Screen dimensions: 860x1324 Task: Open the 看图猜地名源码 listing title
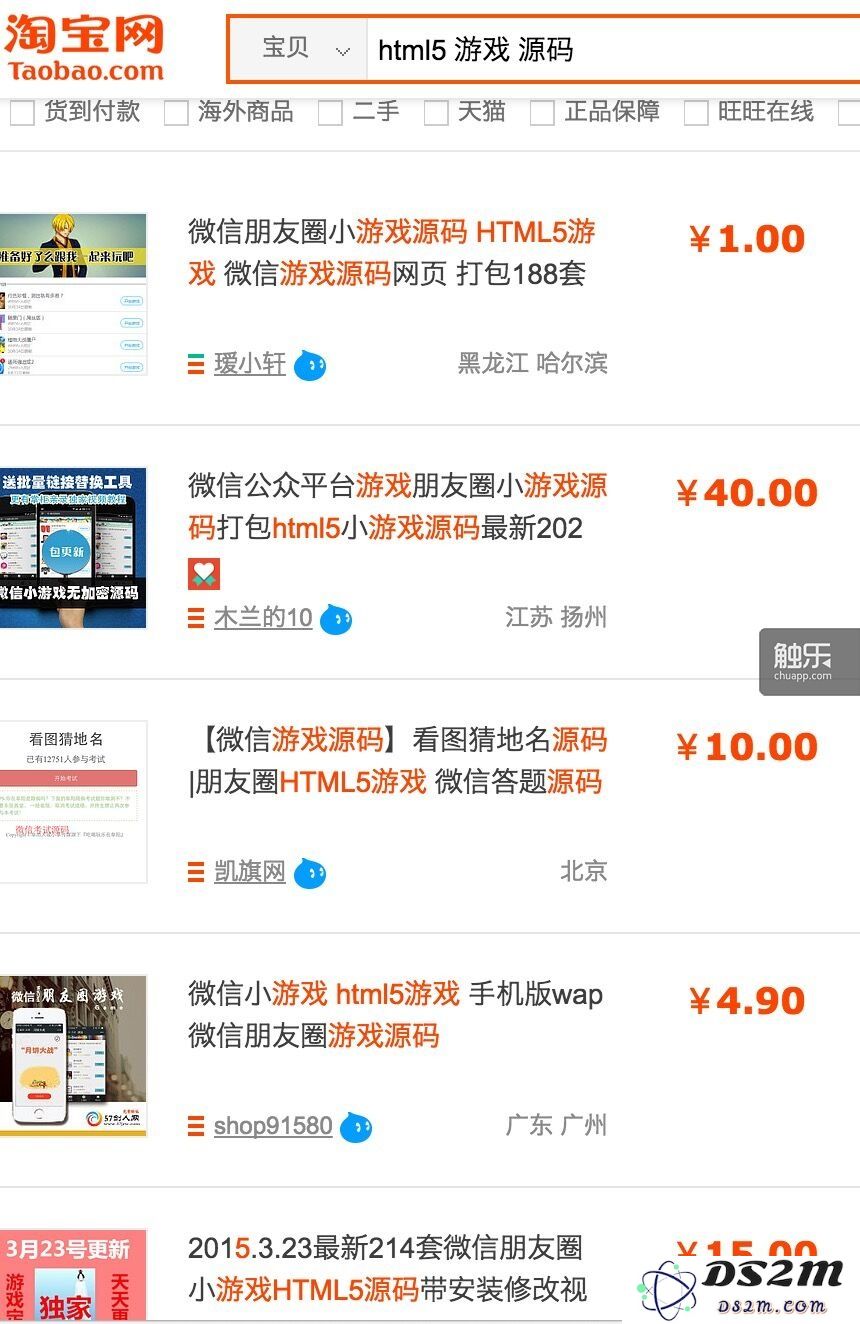pyautogui.click(x=397, y=760)
